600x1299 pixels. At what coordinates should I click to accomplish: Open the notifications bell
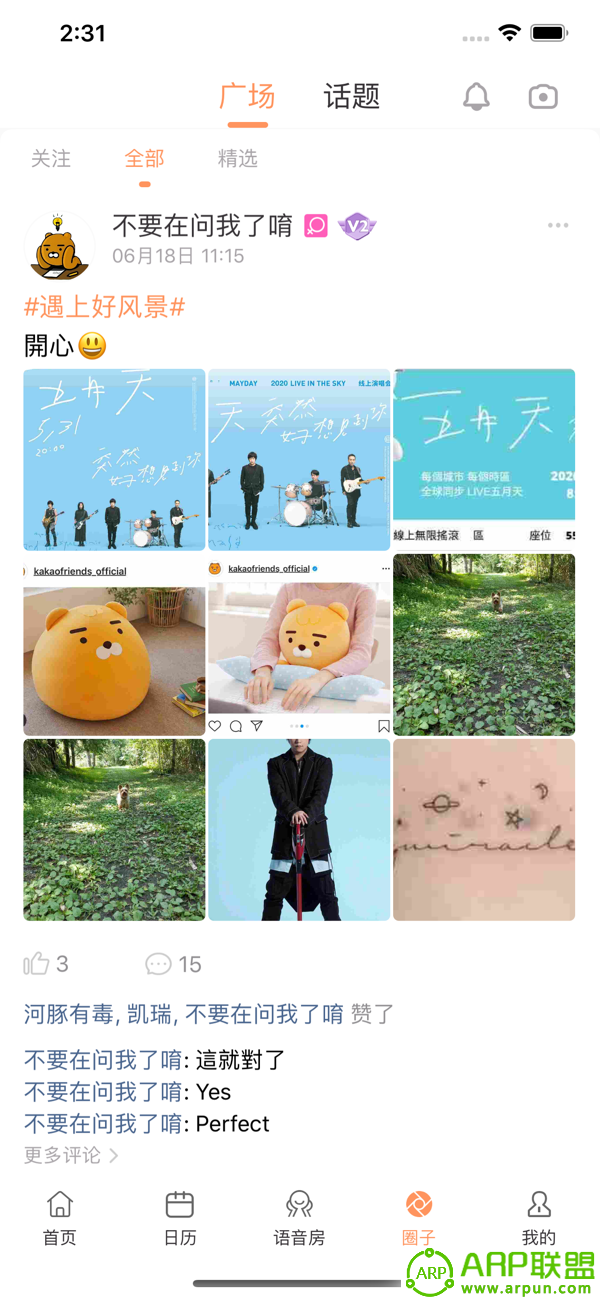[476, 97]
